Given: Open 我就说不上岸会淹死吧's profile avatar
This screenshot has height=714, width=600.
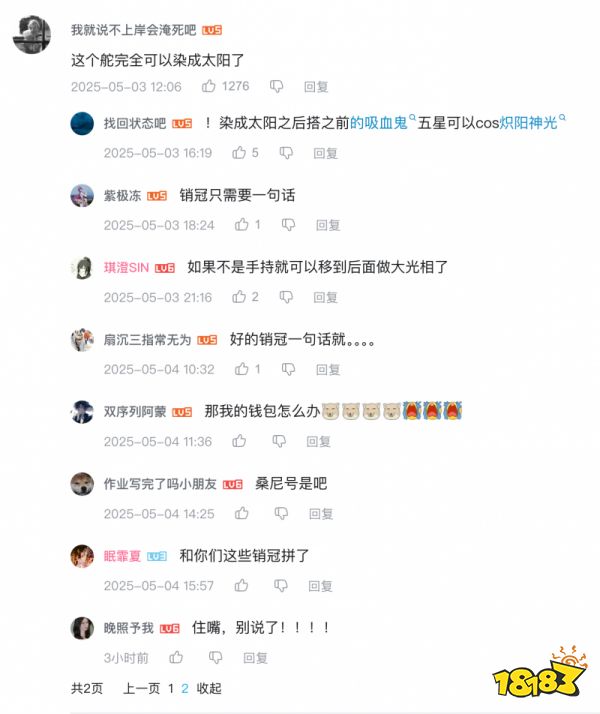Looking at the screenshot, I should click(x=32, y=36).
